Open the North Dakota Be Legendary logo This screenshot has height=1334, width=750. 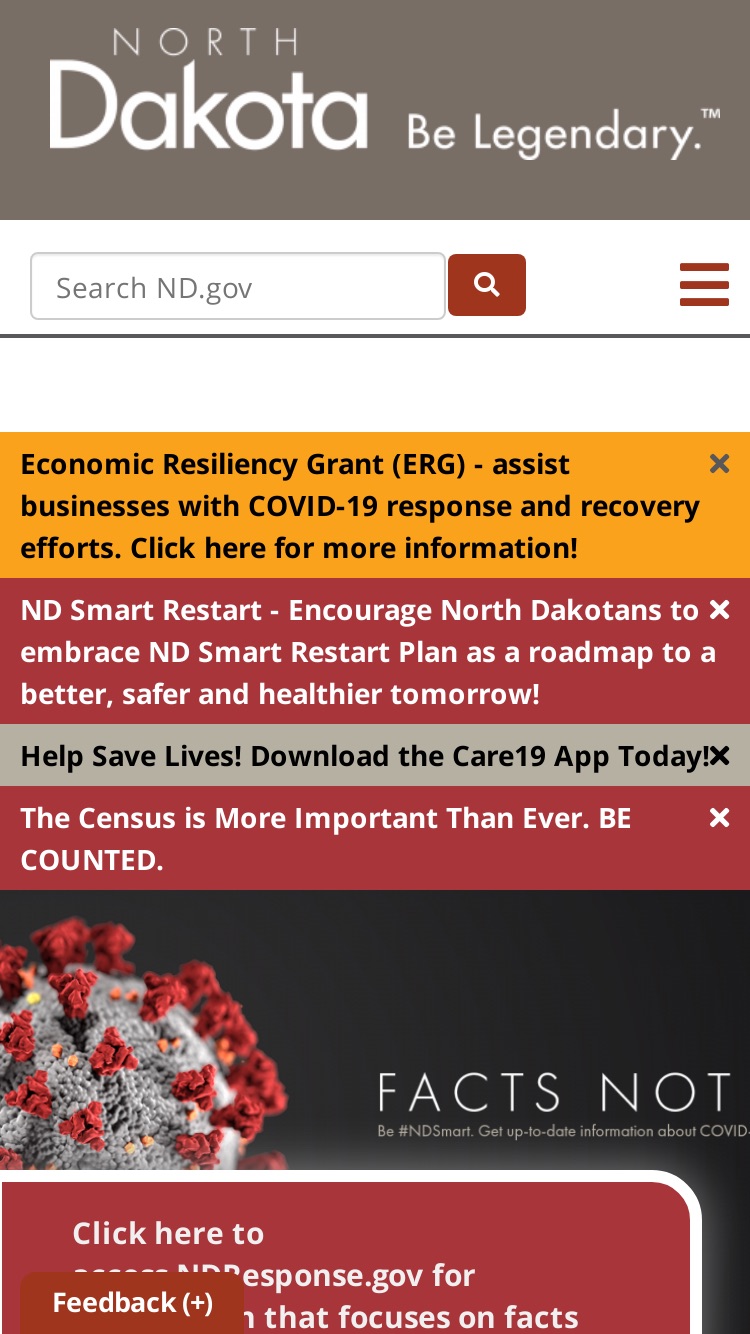tap(385, 94)
